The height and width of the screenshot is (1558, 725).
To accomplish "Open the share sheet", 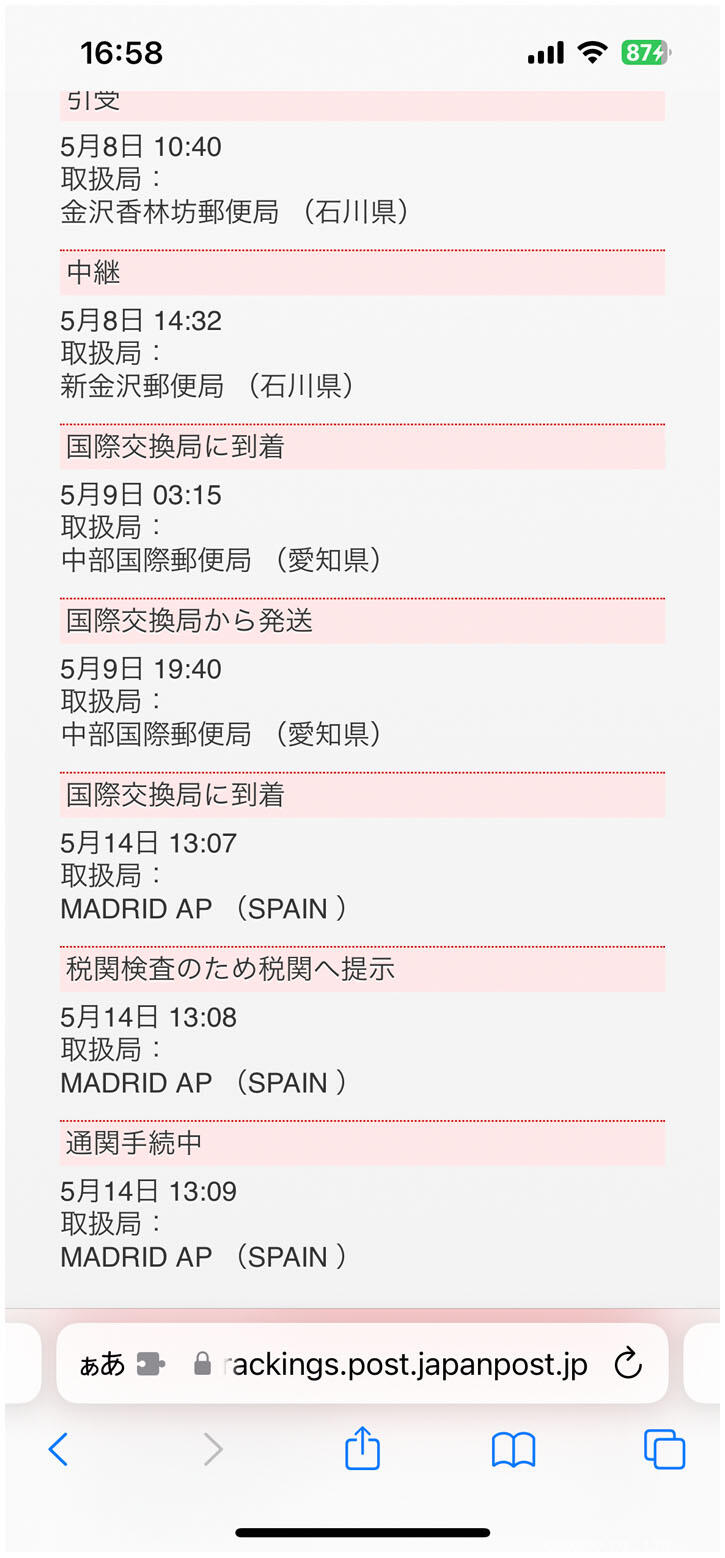I will (x=362, y=1448).
